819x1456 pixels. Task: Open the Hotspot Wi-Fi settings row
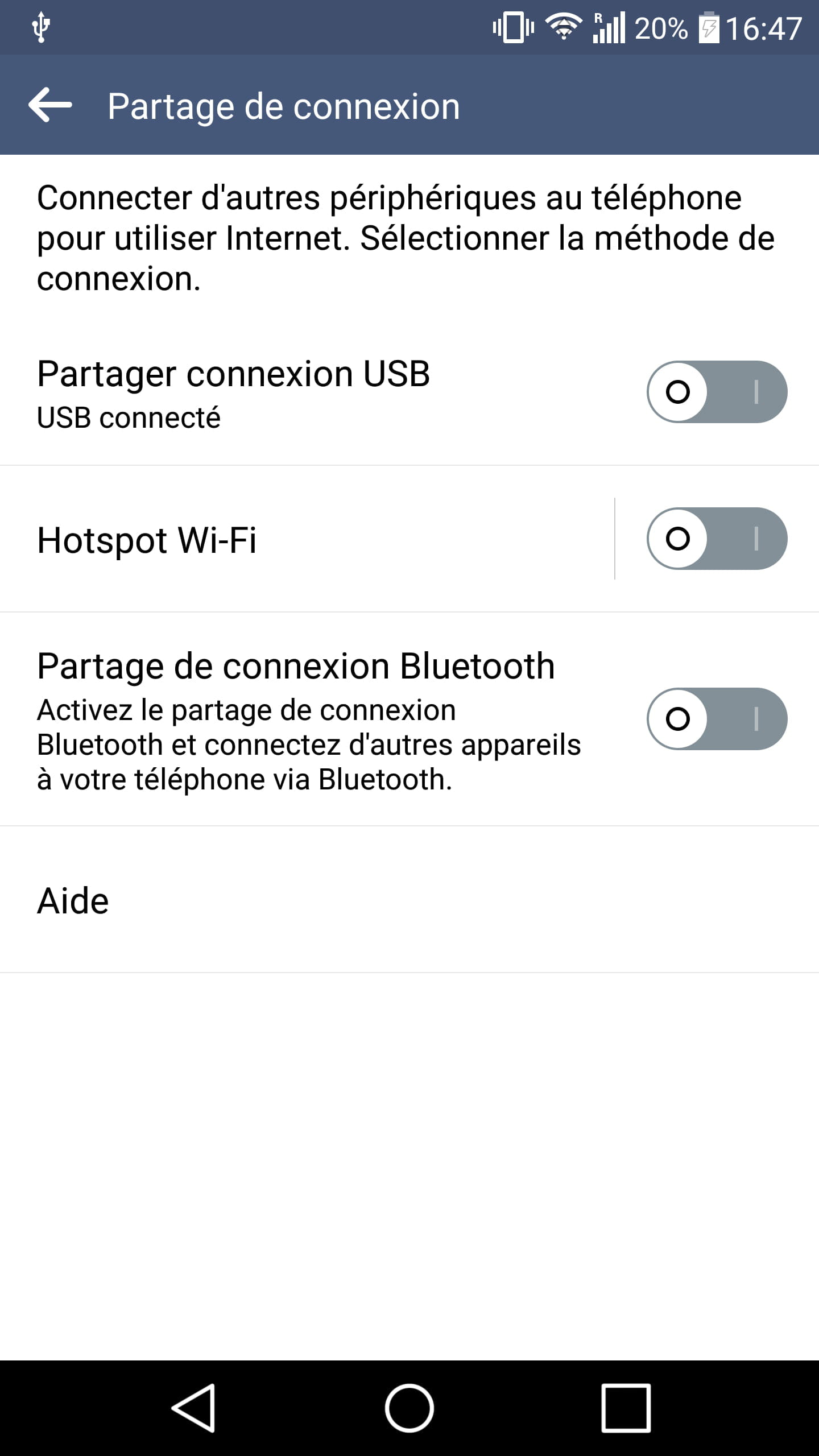click(x=307, y=539)
